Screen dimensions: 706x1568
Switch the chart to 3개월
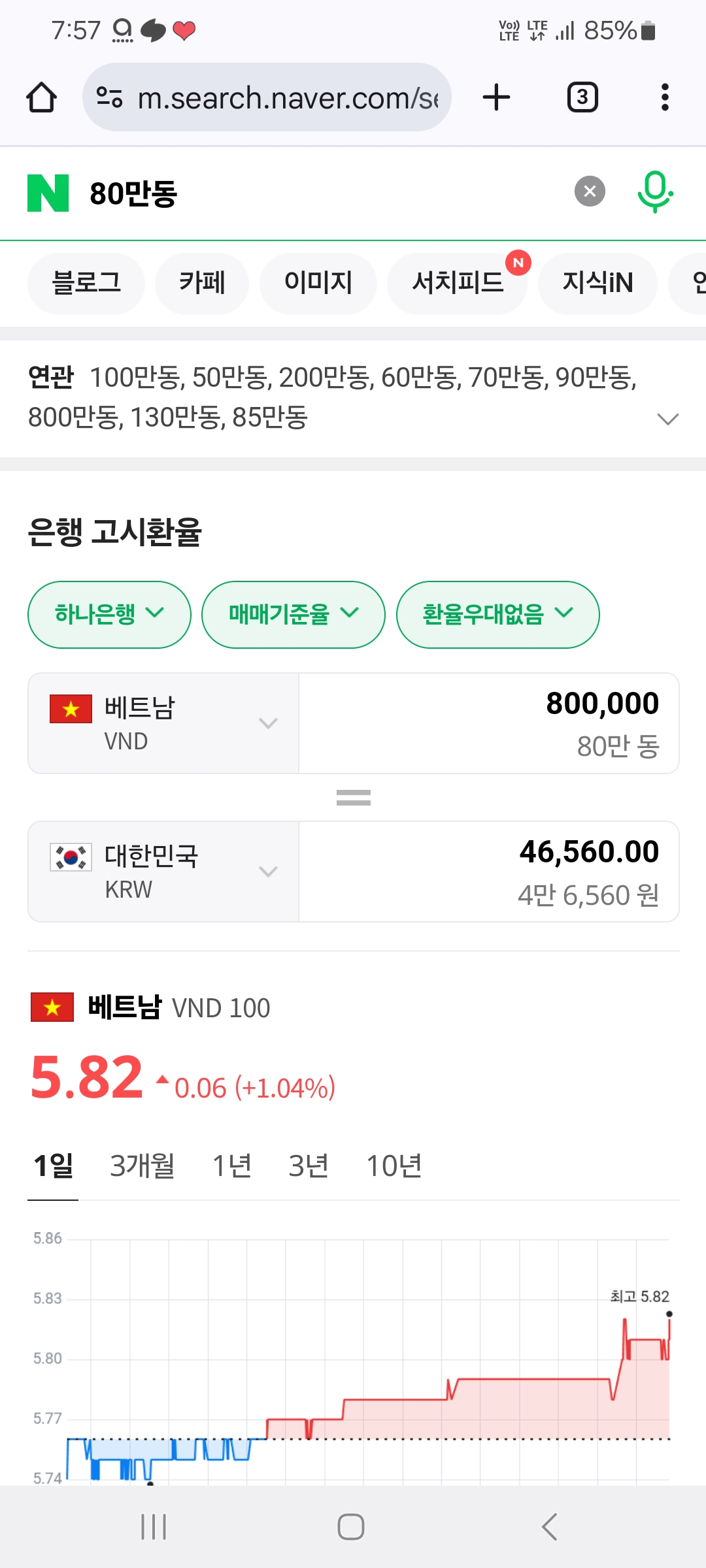(143, 1166)
